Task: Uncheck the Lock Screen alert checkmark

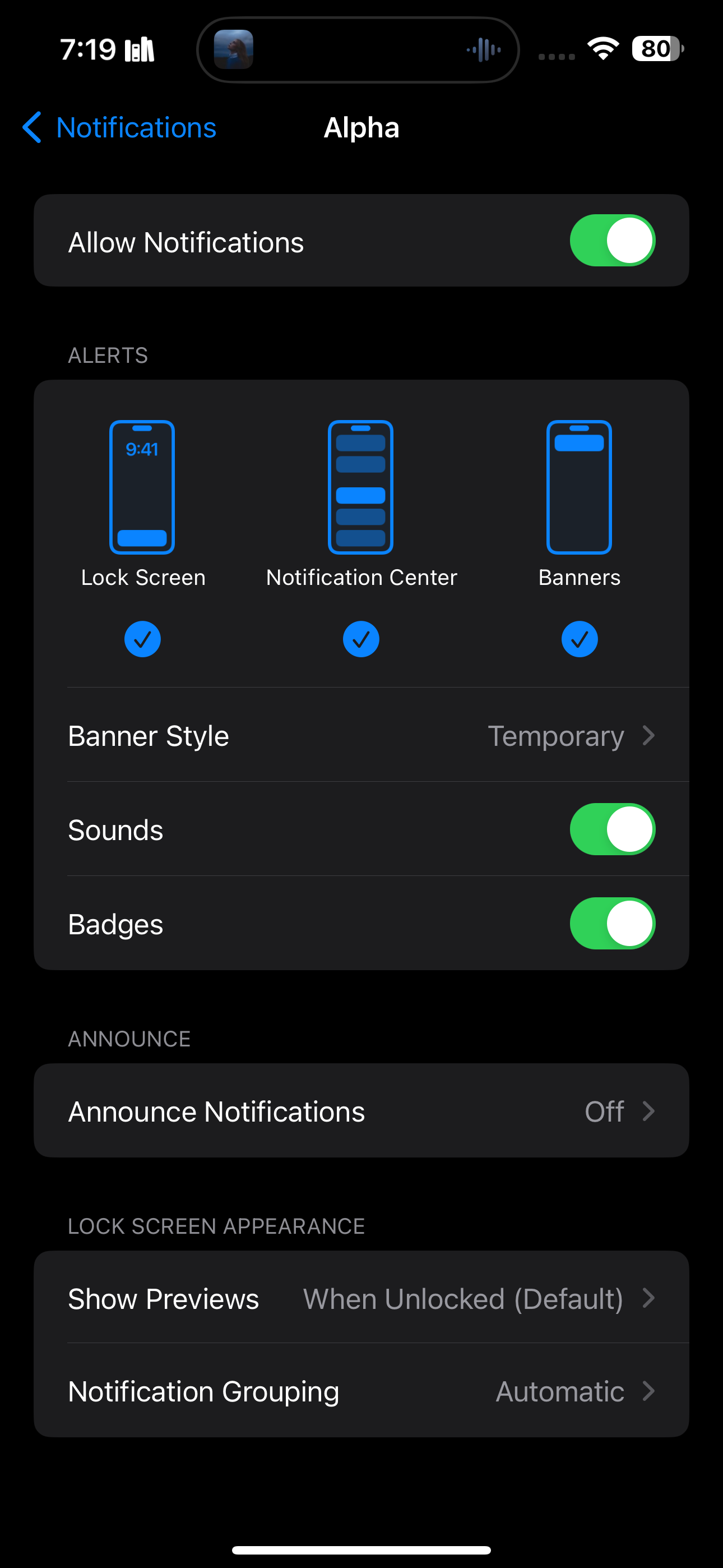Action: [142, 639]
